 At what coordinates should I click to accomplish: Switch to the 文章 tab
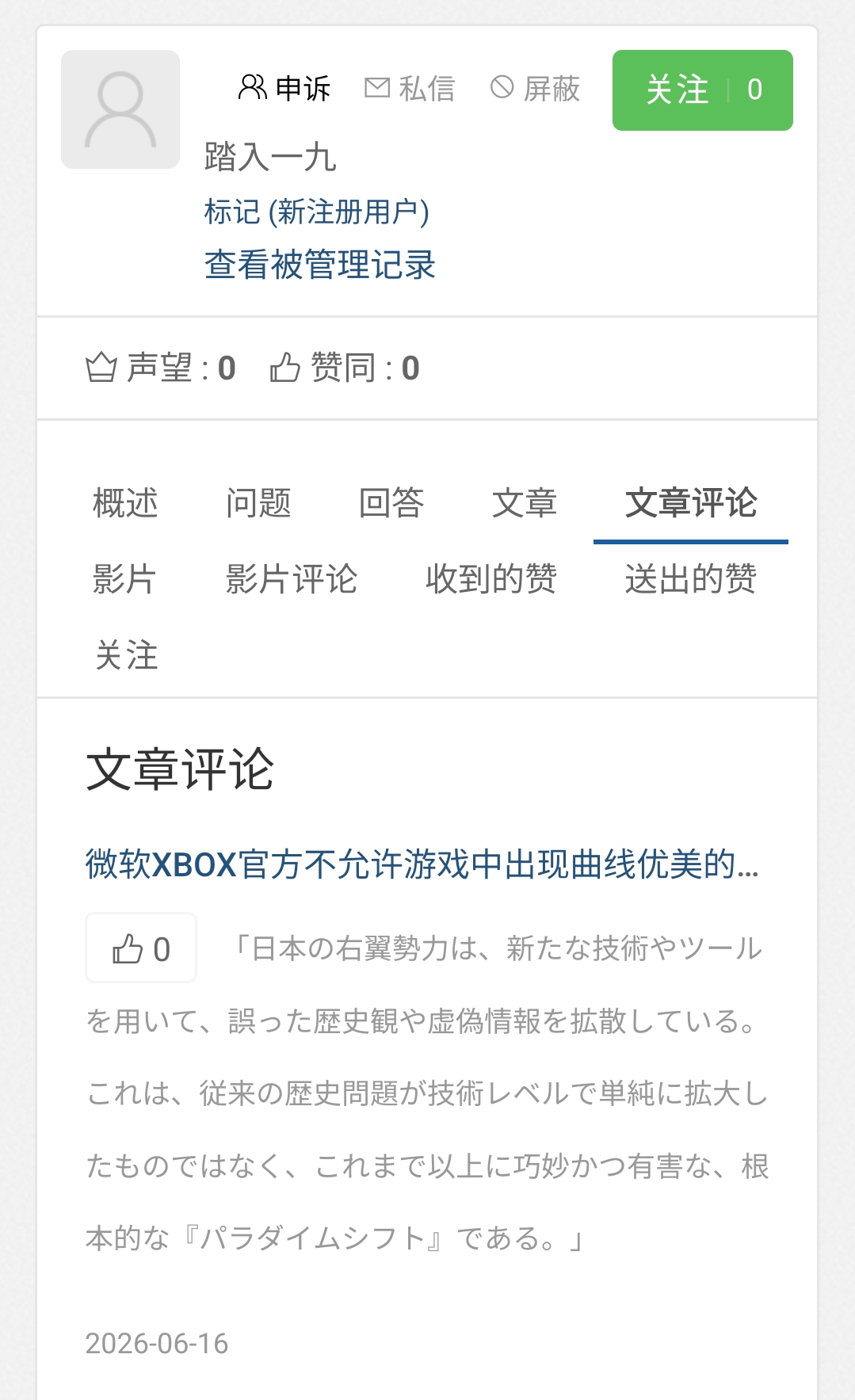click(525, 503)
